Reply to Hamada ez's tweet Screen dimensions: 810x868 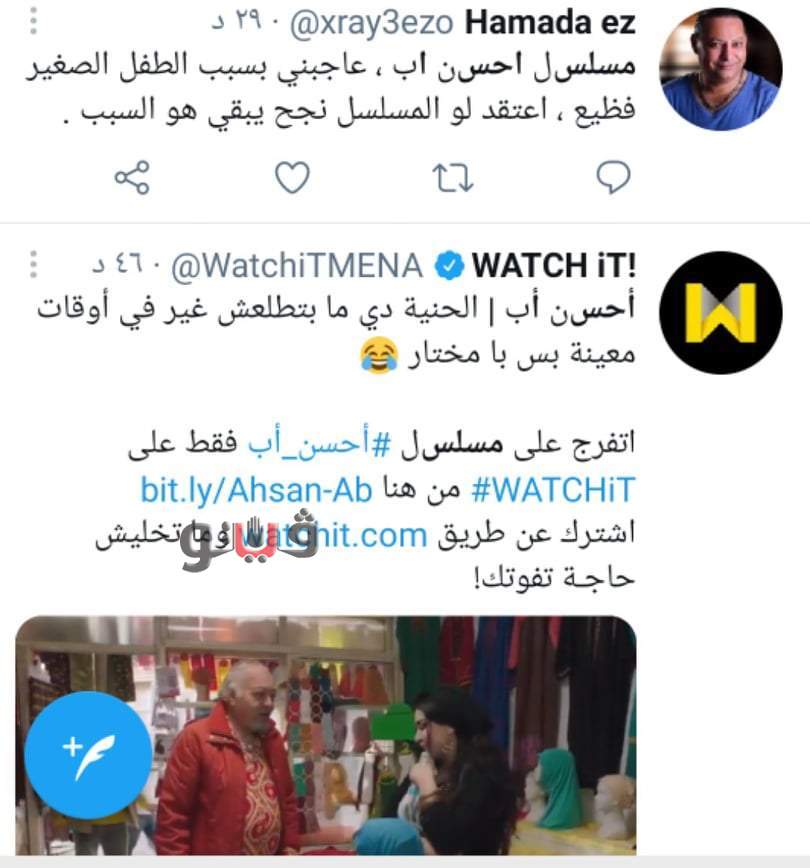click(x=612, y=178)
